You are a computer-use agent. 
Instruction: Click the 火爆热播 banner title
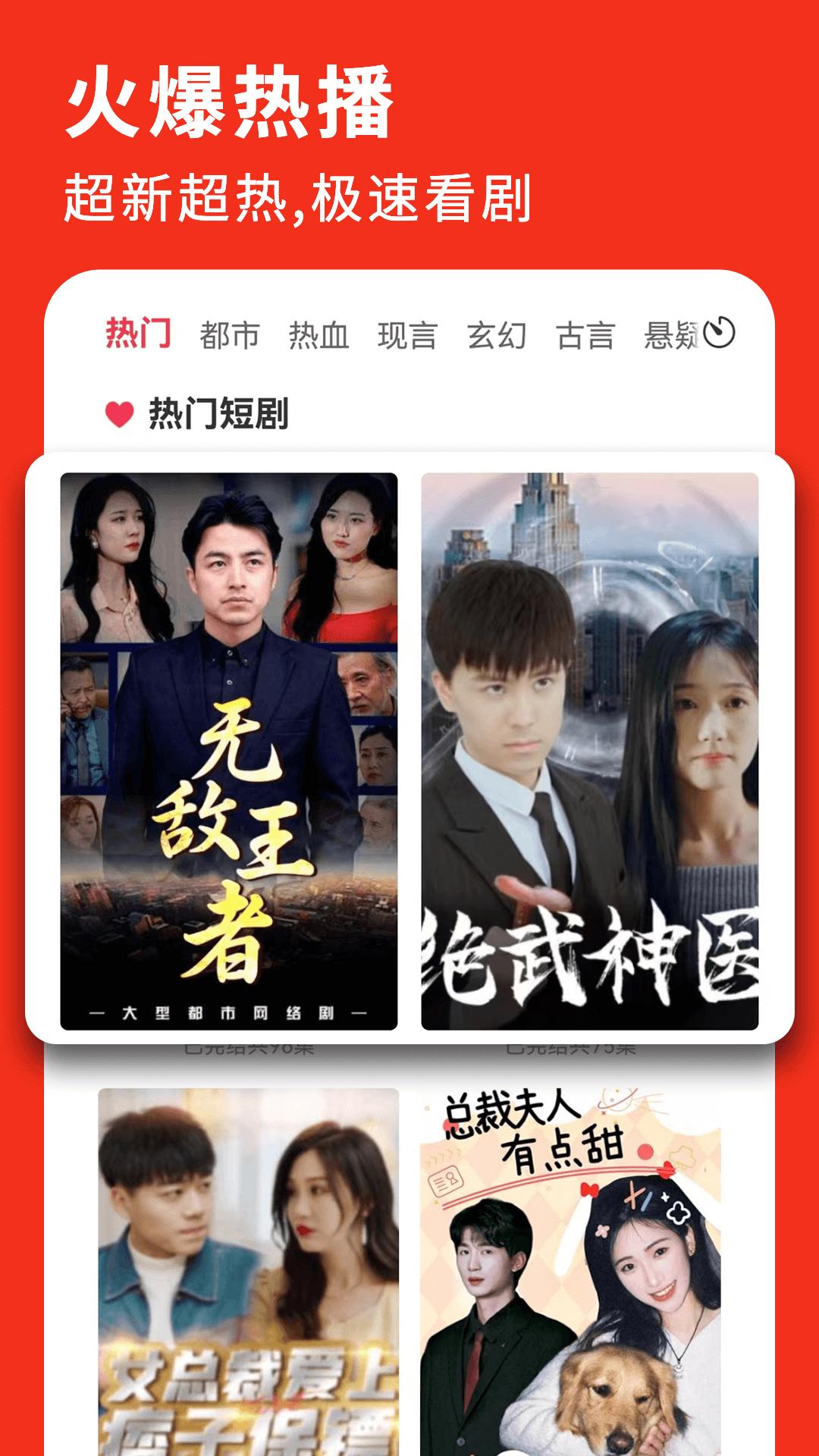pyautogui.click(x=231, y=102)
